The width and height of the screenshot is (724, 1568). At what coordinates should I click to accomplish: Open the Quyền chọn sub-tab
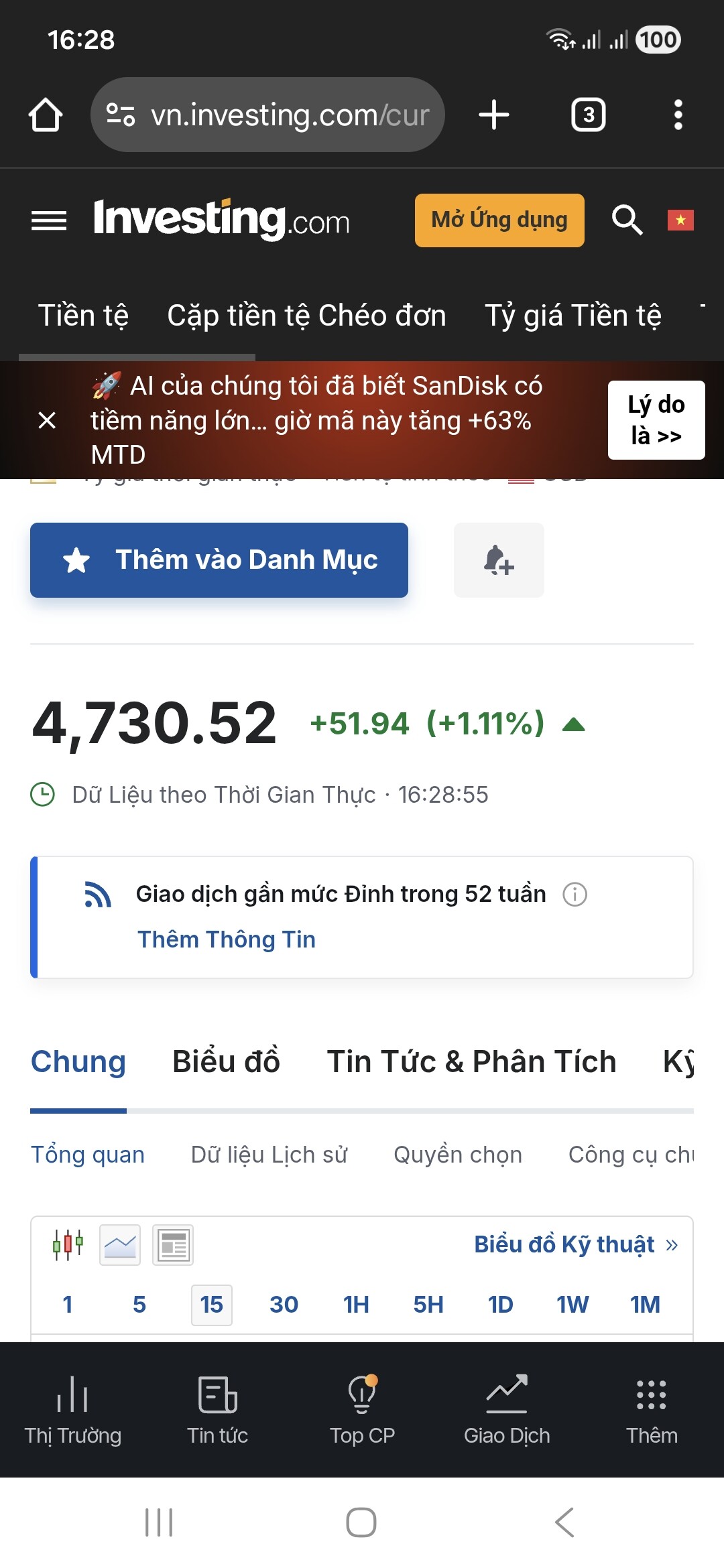pyautogui.click(x=458, y=1155)
